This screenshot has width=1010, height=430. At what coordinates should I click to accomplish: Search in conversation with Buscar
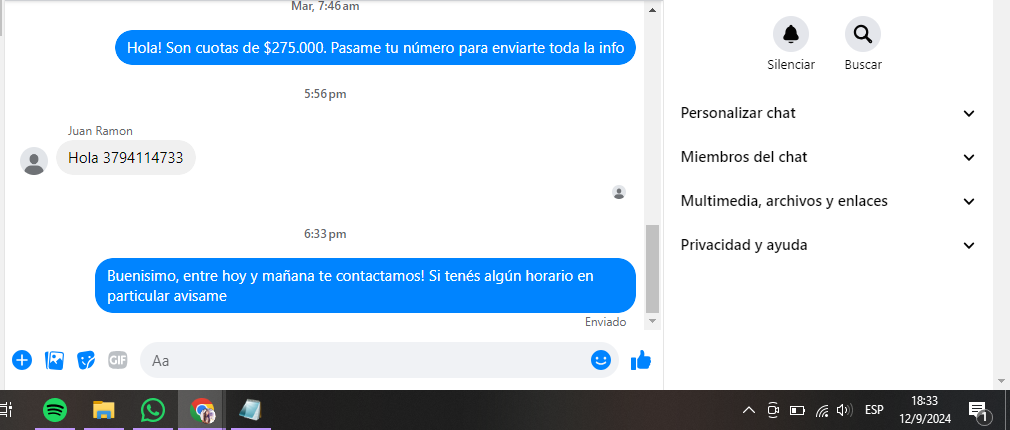click(863, 35)
